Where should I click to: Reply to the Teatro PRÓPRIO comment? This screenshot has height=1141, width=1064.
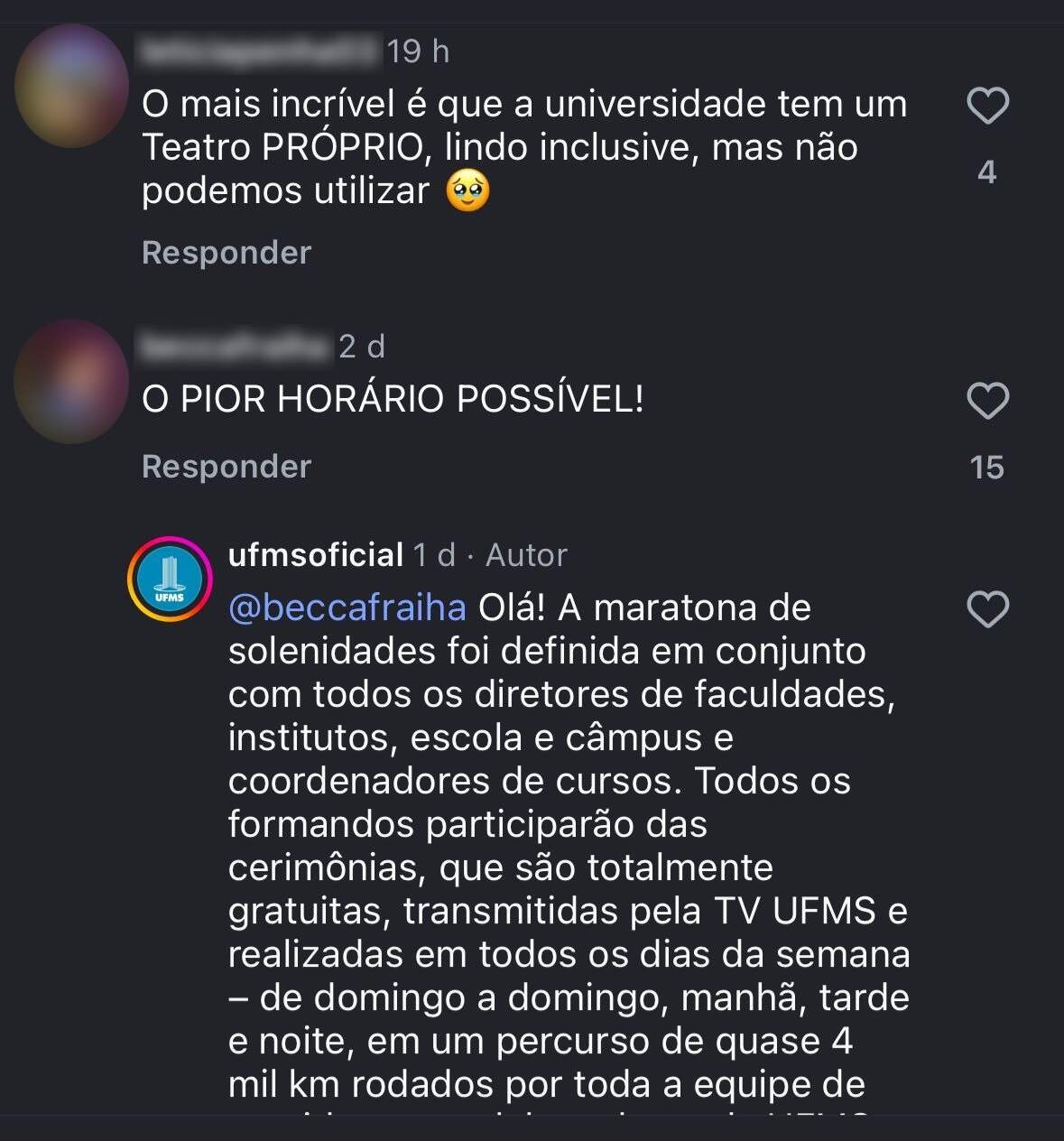pos(226,253)
